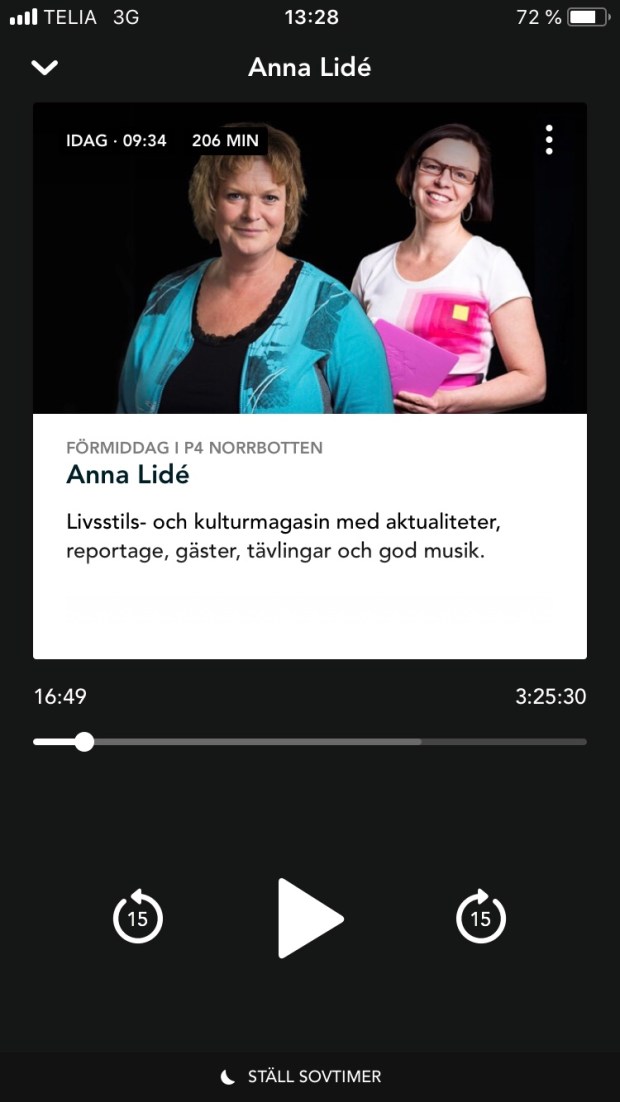
Task: Open the three-dot overflow menu
Action: click(549, 140)
